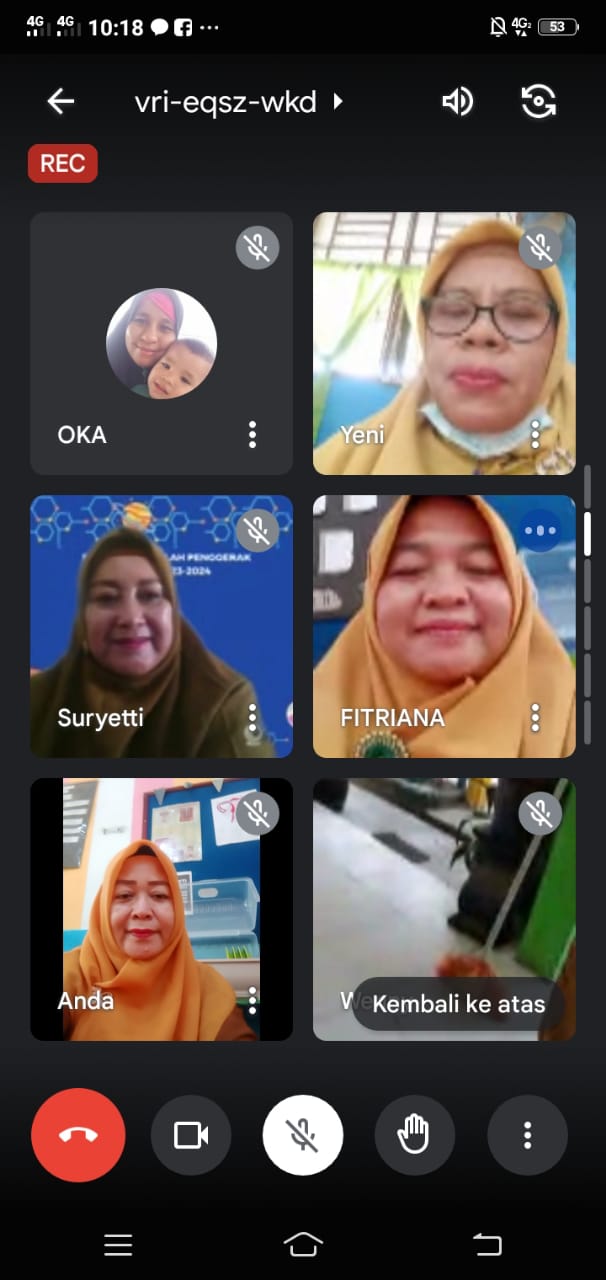606x1280 pixels.
Task: Switch the camera view
Action: [x=539, y=101]
